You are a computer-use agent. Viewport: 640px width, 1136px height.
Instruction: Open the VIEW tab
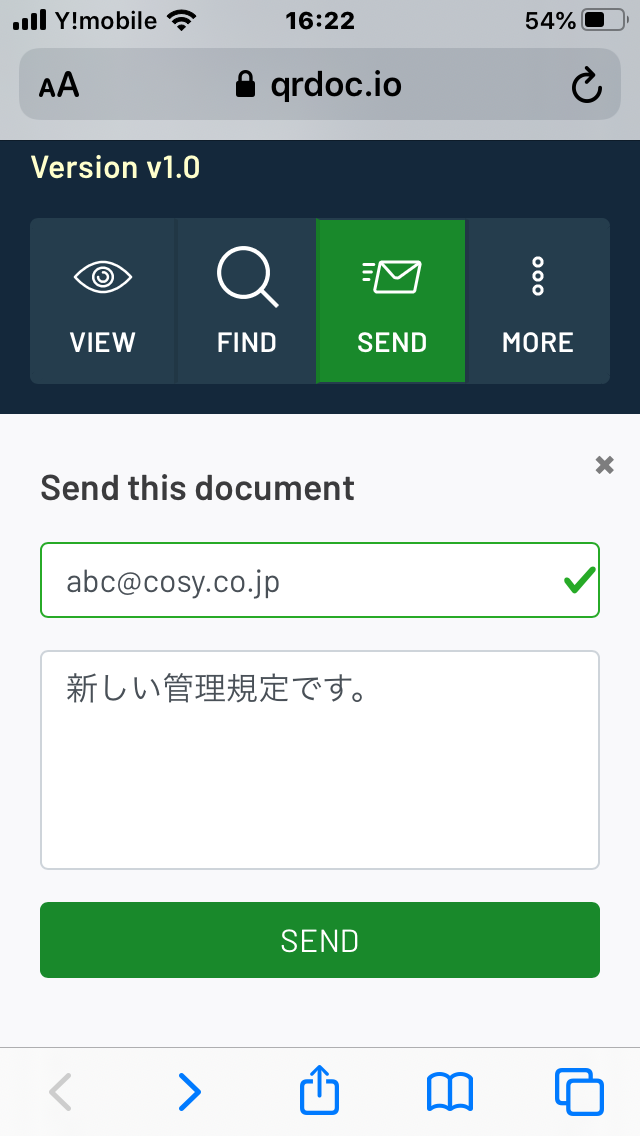tap(102, 301)
